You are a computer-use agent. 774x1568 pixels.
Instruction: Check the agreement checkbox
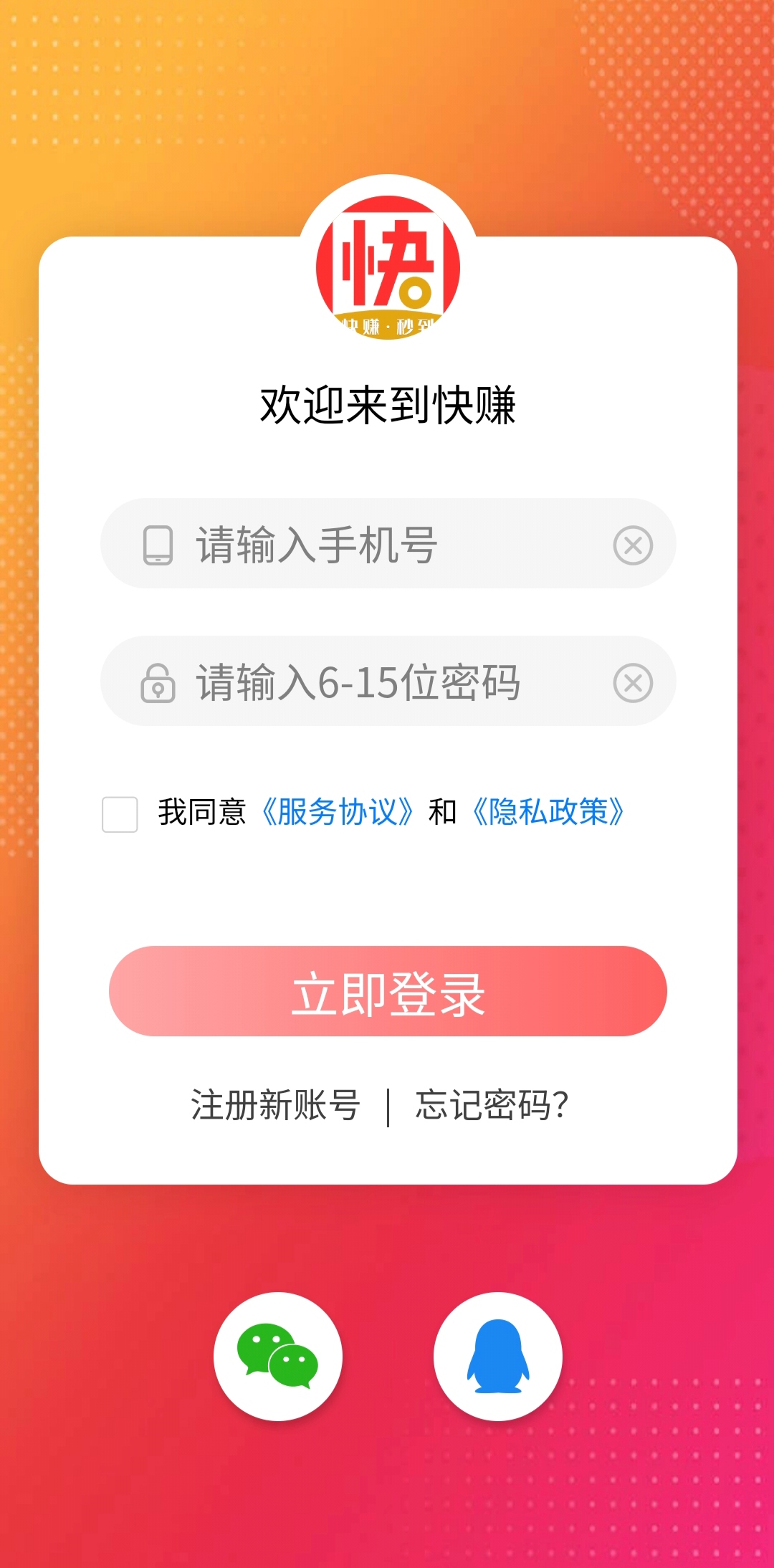click(x=120, y=814)
